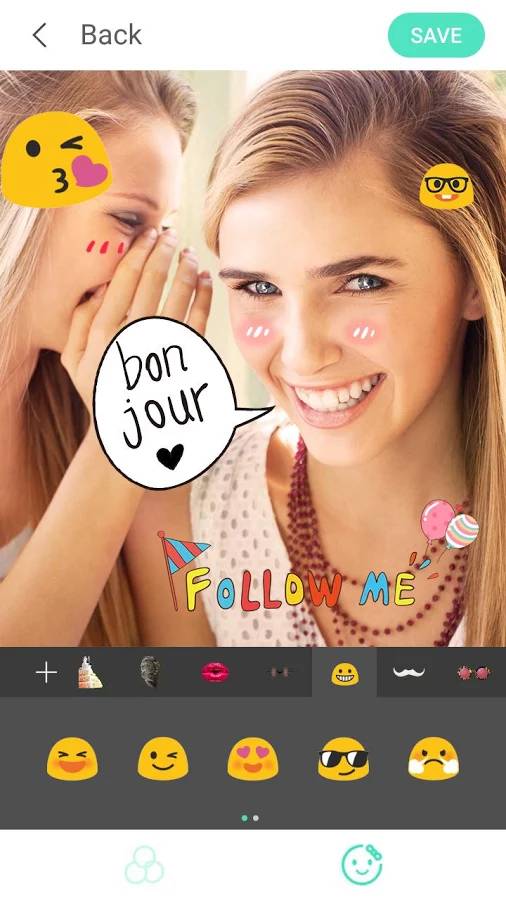
Task: Select the emoji sticker pack tab
Action: (345, 673)
